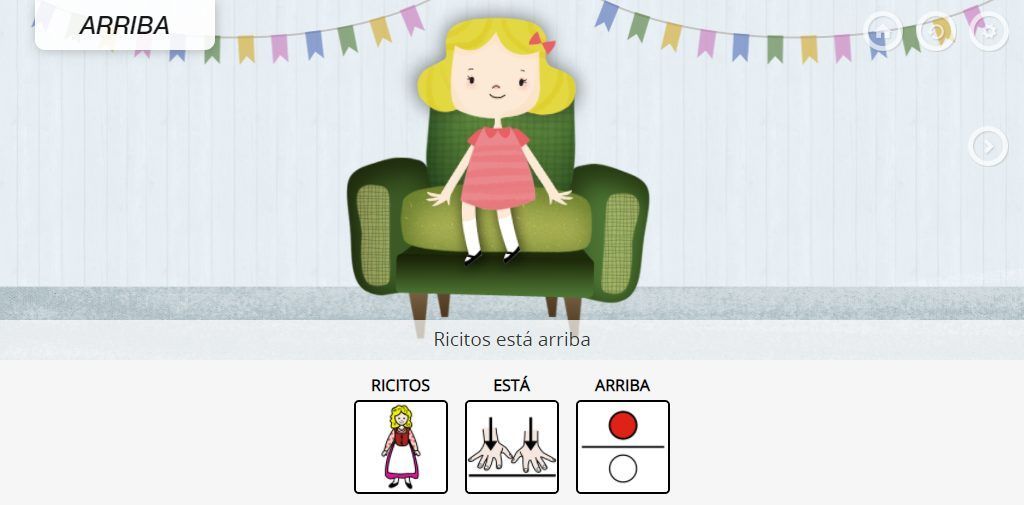The width and height of the screenshot is (1024, 505).
Task: Go to the next scene arrow
Action: click(988, 147)
